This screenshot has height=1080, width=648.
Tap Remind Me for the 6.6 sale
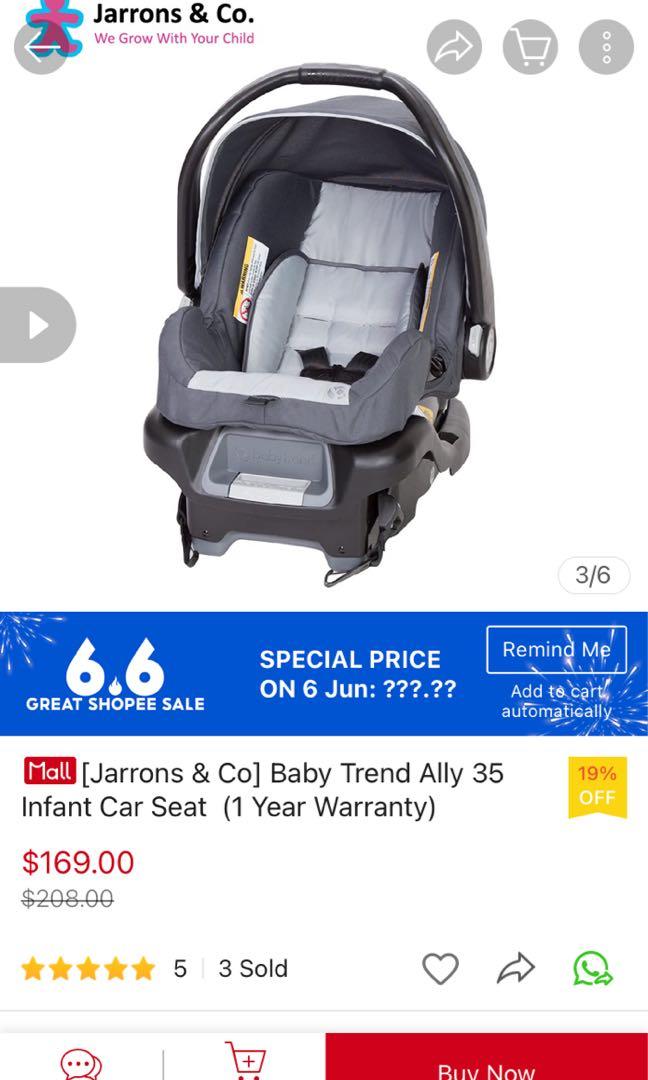click(556, 649)
